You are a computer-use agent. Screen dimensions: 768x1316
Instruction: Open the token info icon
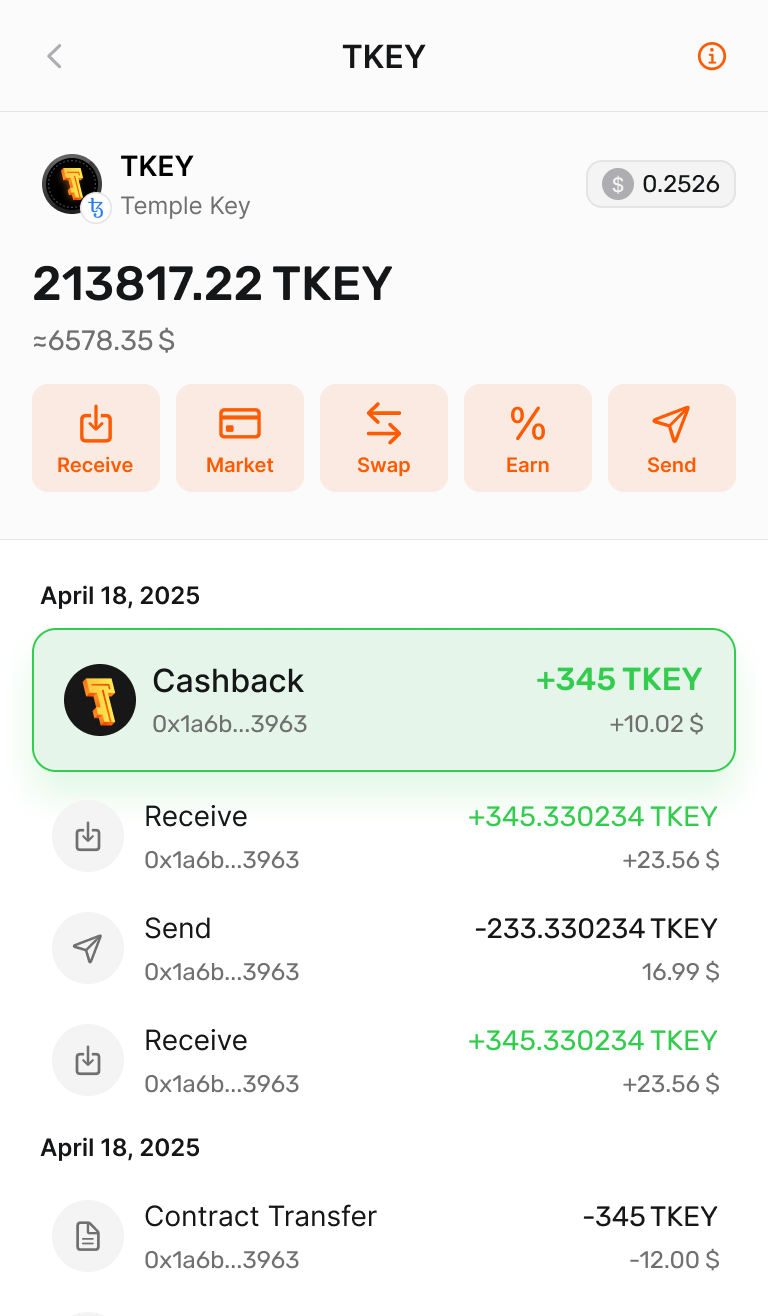[711, 56]
